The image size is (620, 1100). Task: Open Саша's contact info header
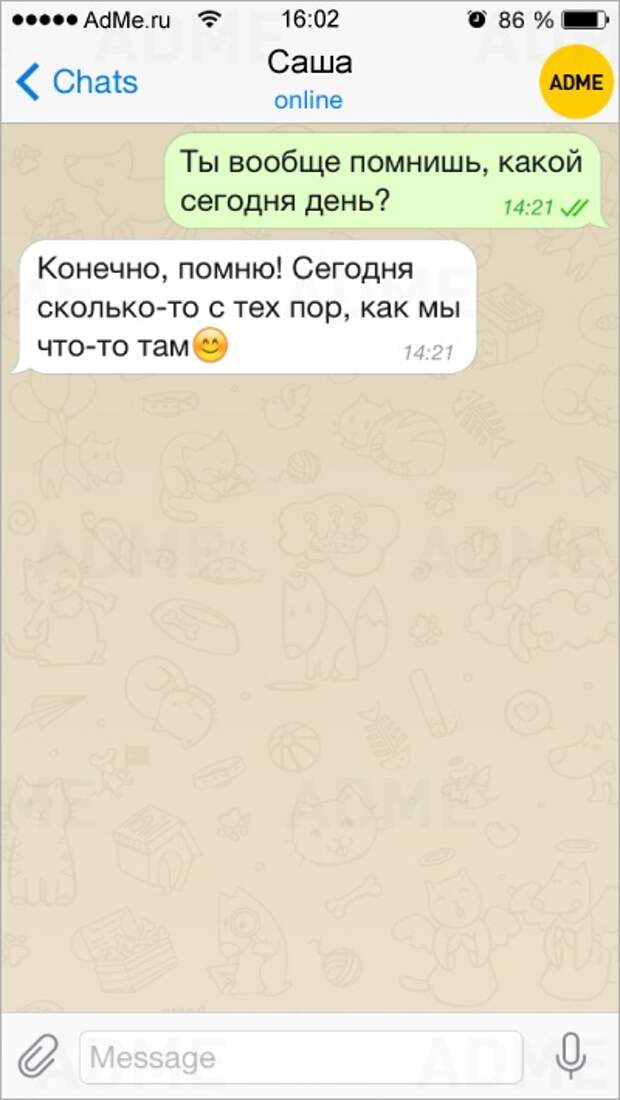pyautogui.click(x=309, y=78)
